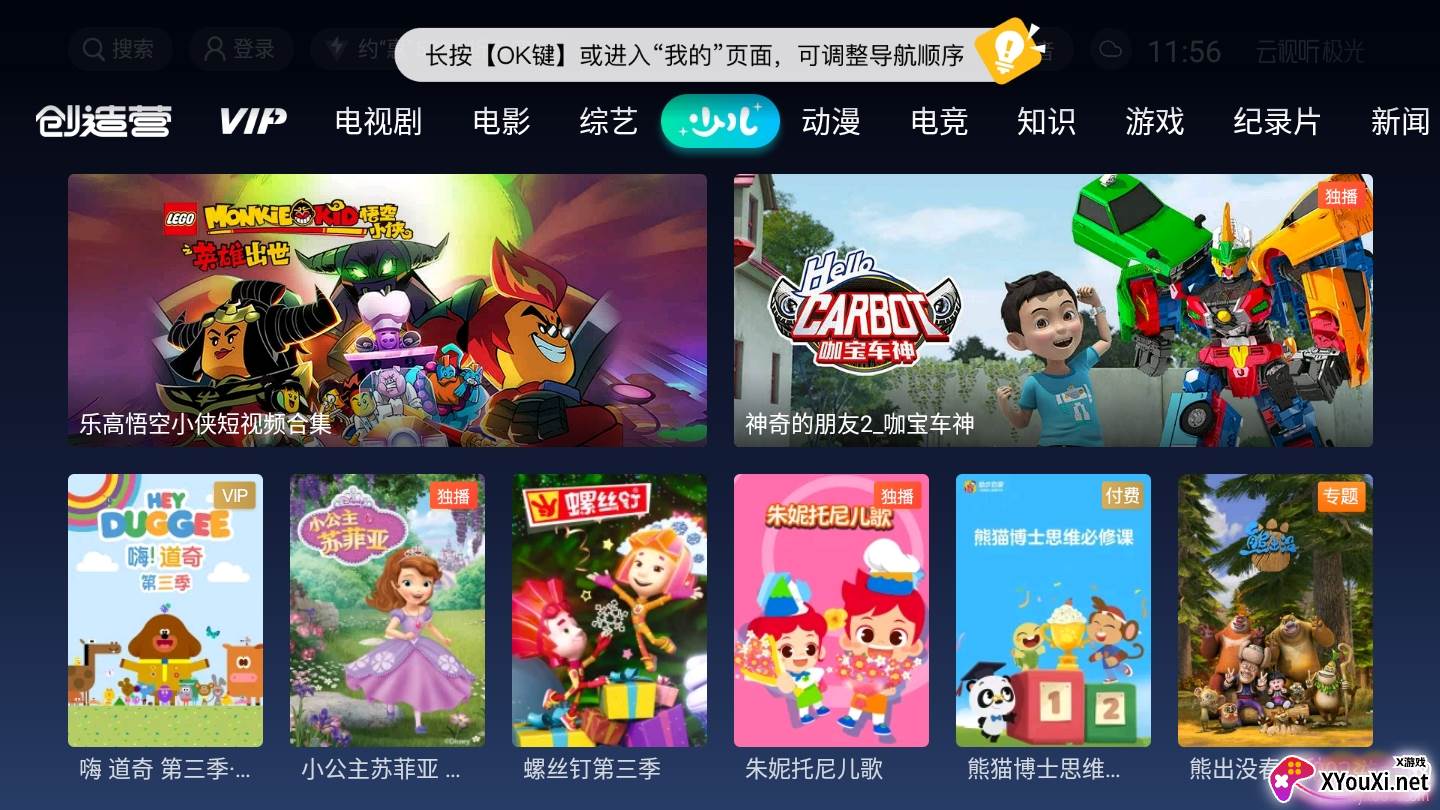This screenshot has width=1440, height=810.
Task: Go to the 电影 tab
Action: pos(502,122)
